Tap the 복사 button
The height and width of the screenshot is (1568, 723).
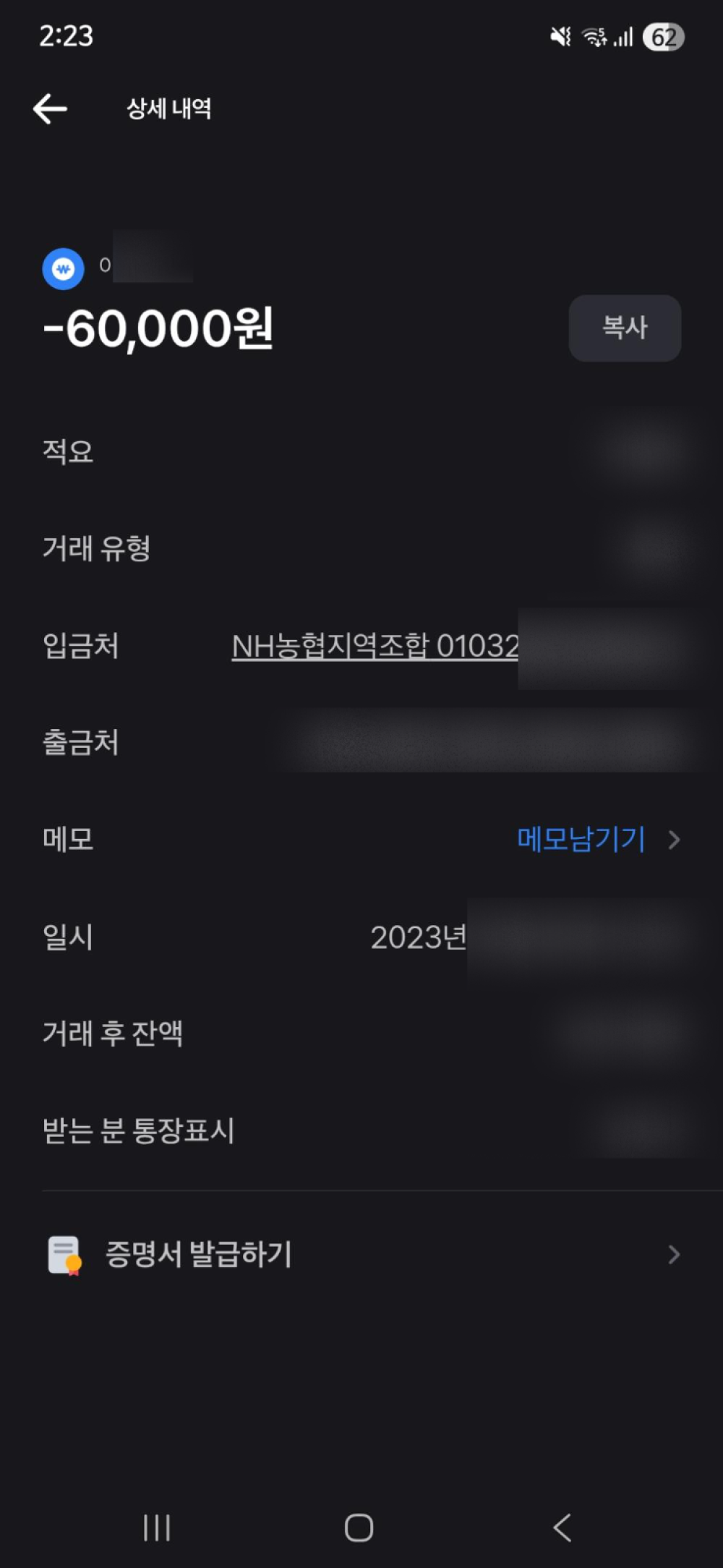pos(625,328)
